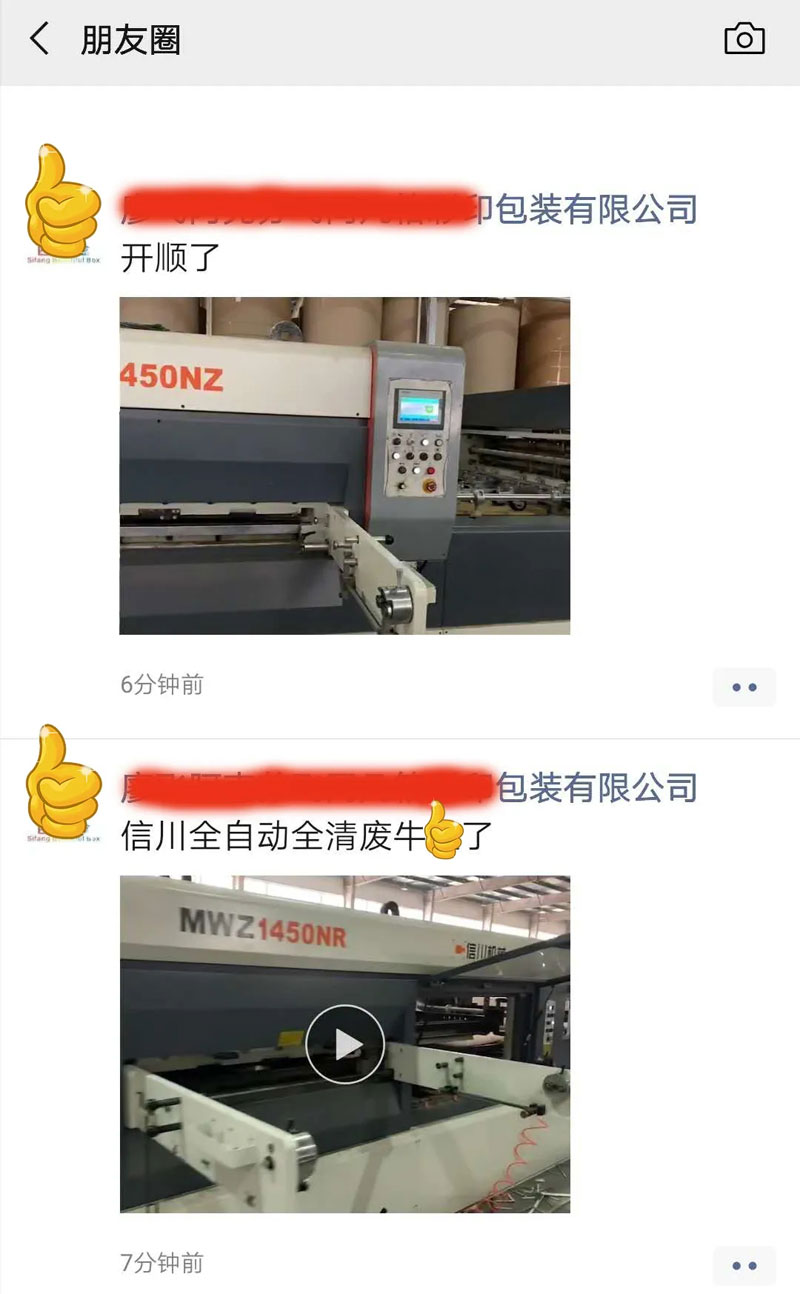Tap the company name above 开顺了
This screenshot has width=800, height=1294.
click(409, 209)
